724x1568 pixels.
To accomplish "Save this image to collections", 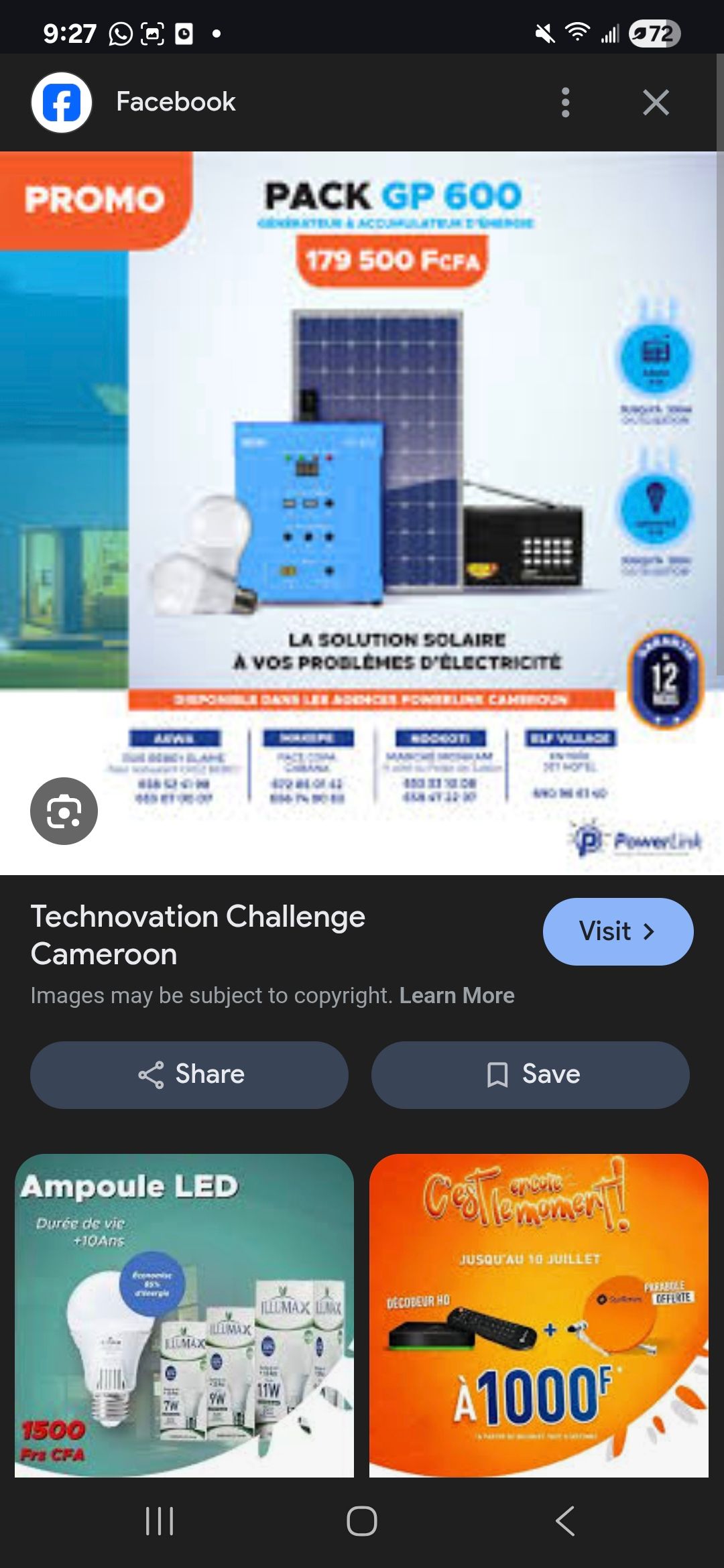I will point(530,1075).
